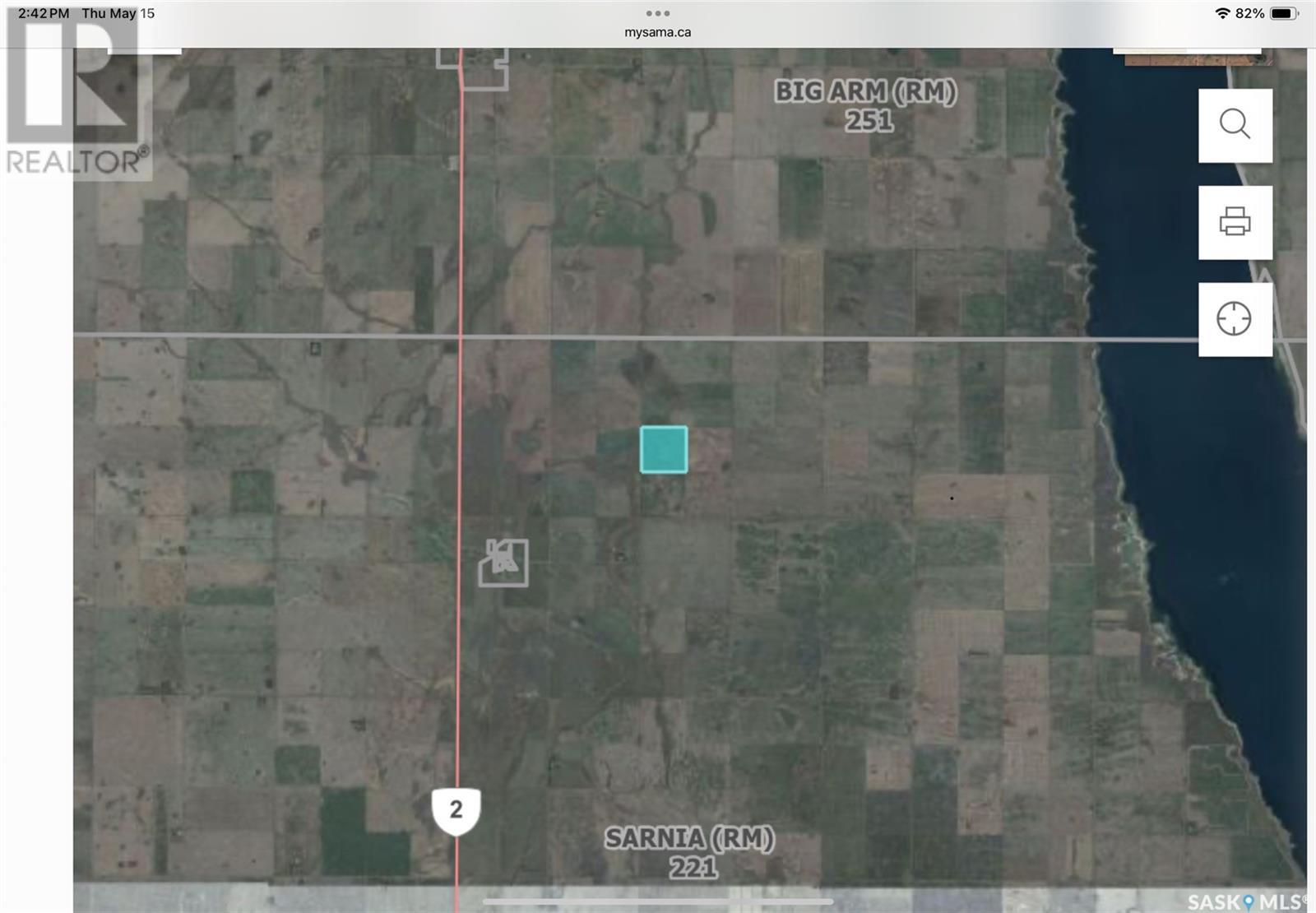Tap the mysama.ca address bar
This screenshot has height=913, width=1316.
[x=657, y=32]
